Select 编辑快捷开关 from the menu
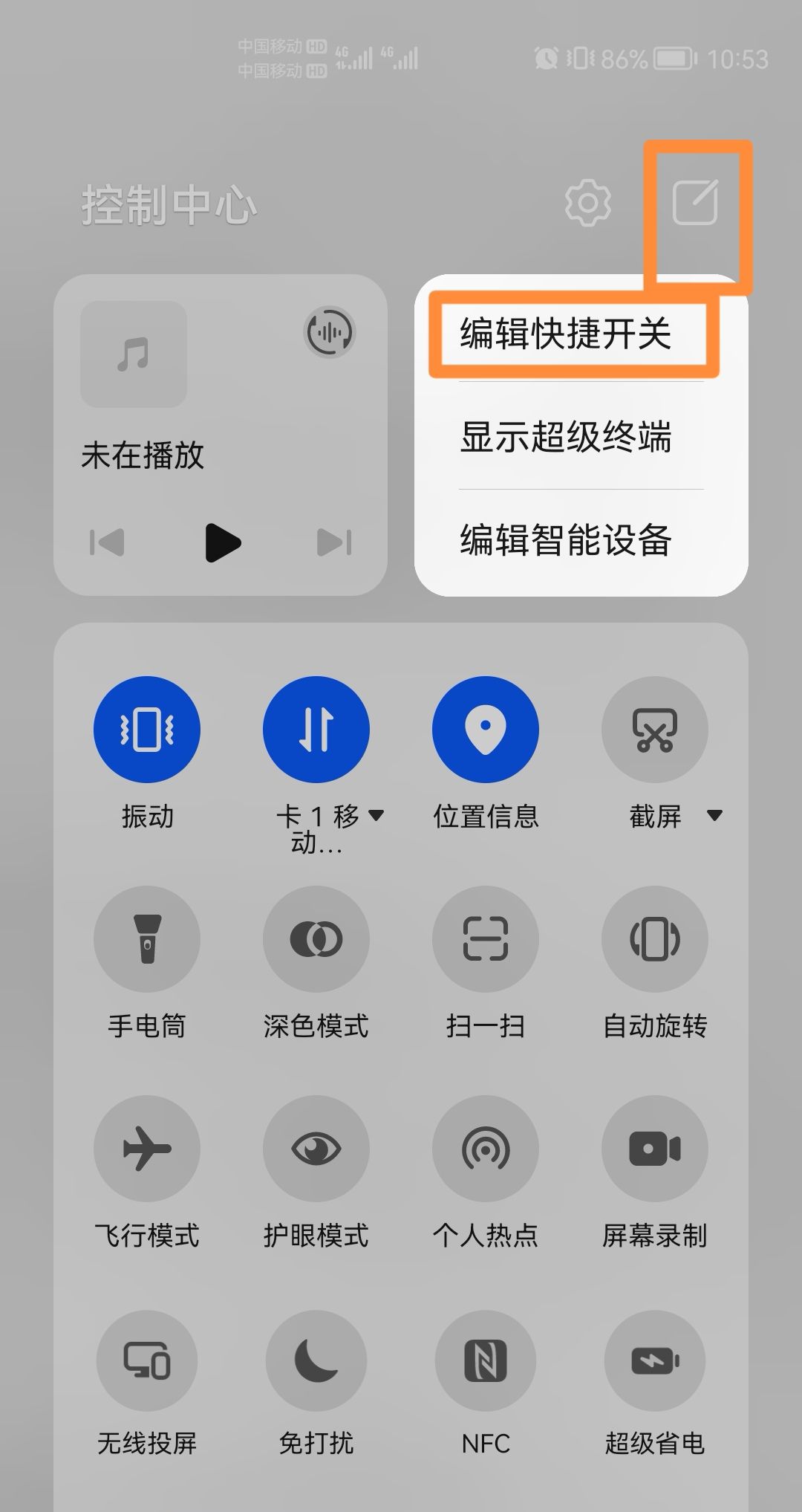The width and height of the screenshot is (802, 1512). click(566, 333)
